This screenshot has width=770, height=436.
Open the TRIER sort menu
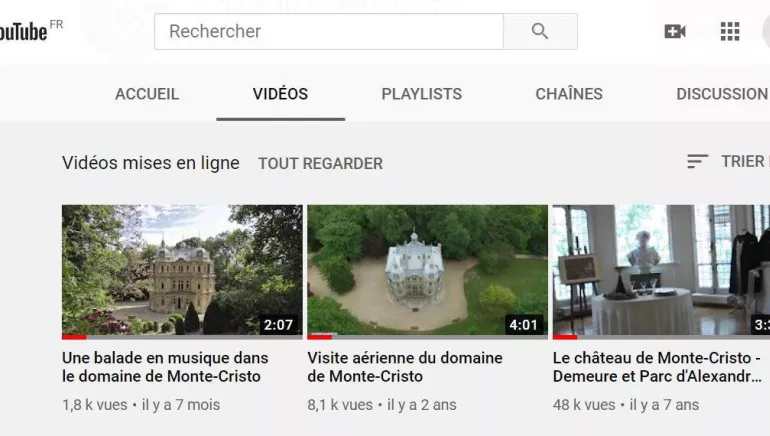[x=726, y=161]
